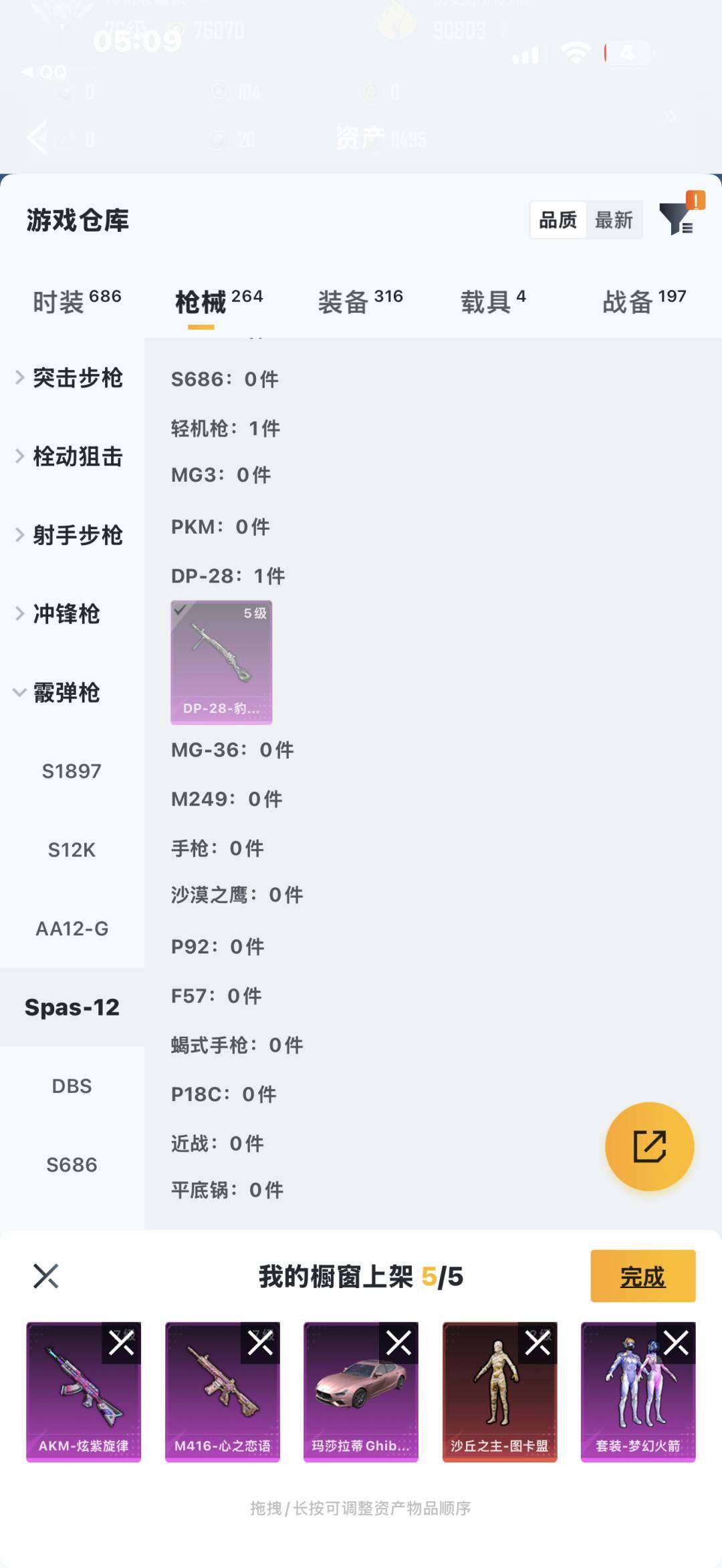The width and height of the screenshot is (722, 1568).
Task: Tap the orange share floating button
Action: [x=649, y=1146]
